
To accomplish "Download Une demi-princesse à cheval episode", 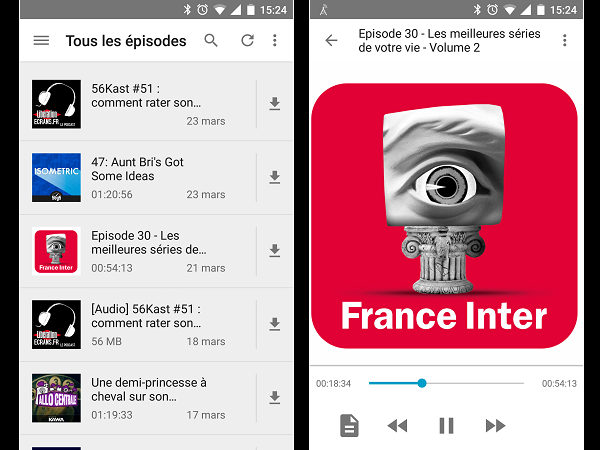I will tap(274, 398).
